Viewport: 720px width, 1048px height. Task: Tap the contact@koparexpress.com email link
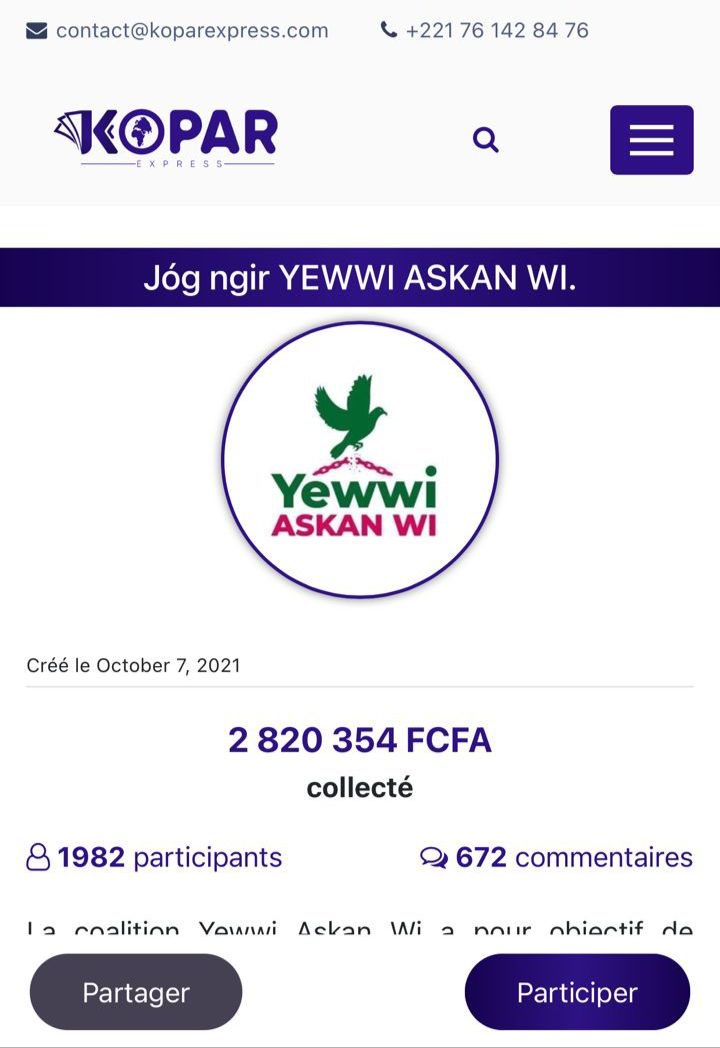pos(191,30)
